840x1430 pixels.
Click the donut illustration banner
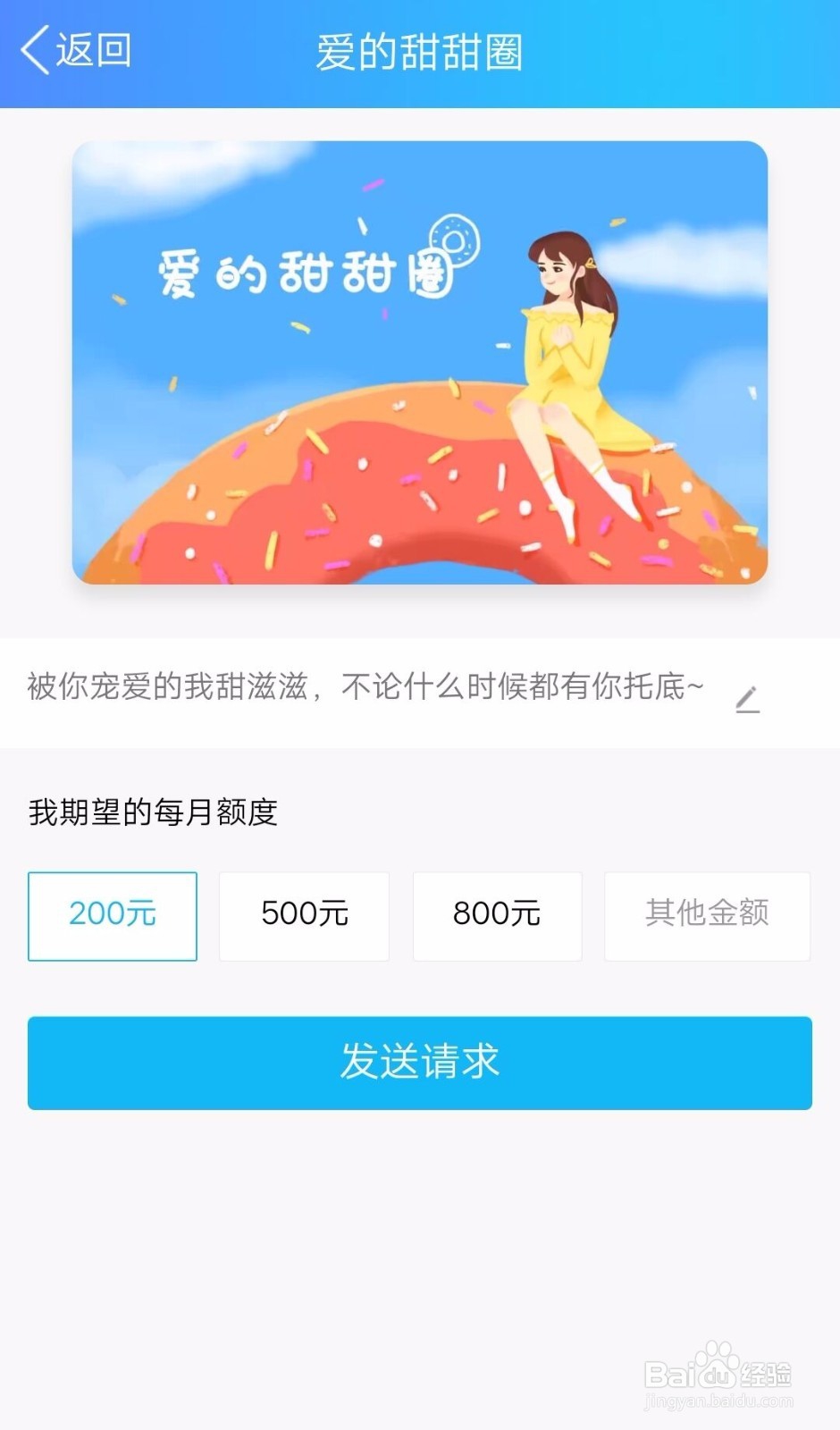click(420, 362)
